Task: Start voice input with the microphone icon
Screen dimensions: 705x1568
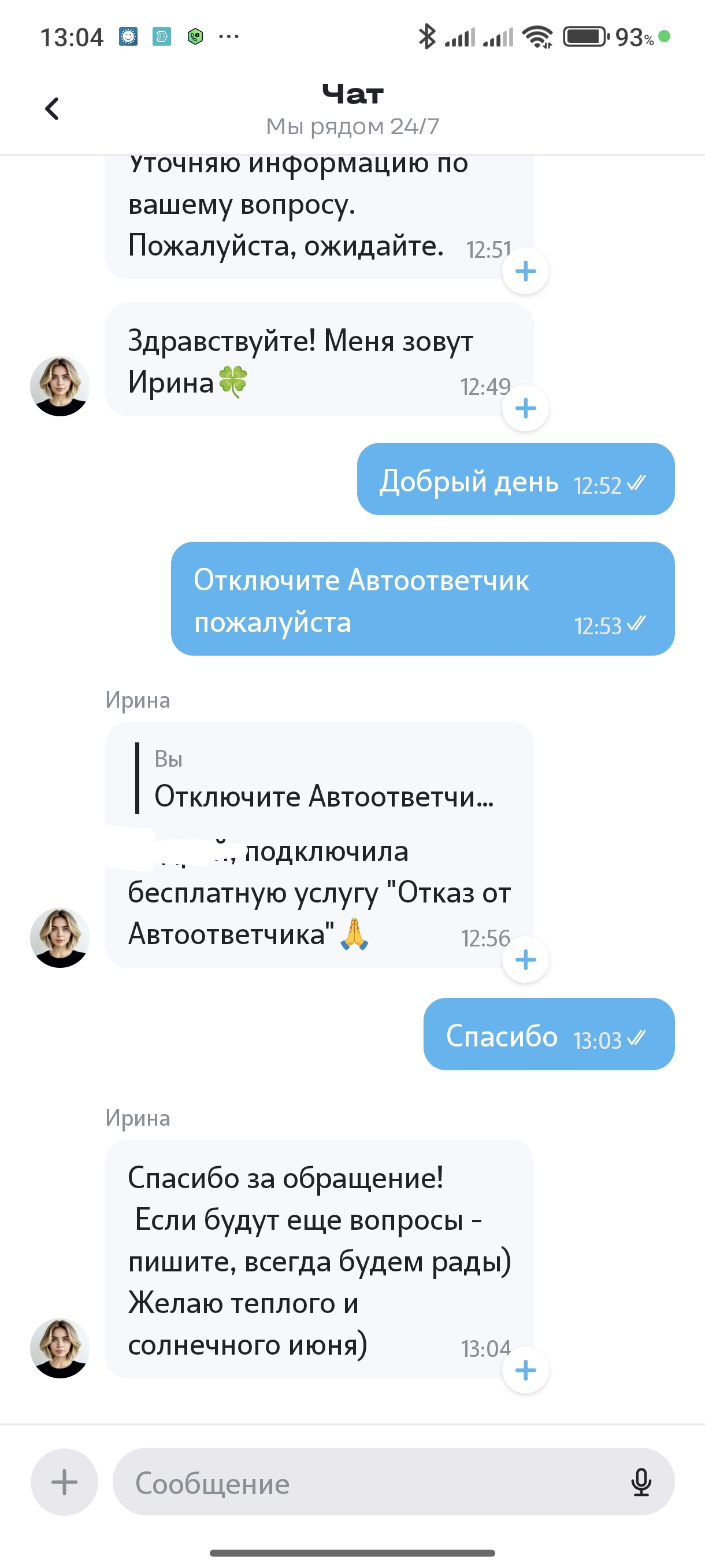Action: click(641, 1482)
